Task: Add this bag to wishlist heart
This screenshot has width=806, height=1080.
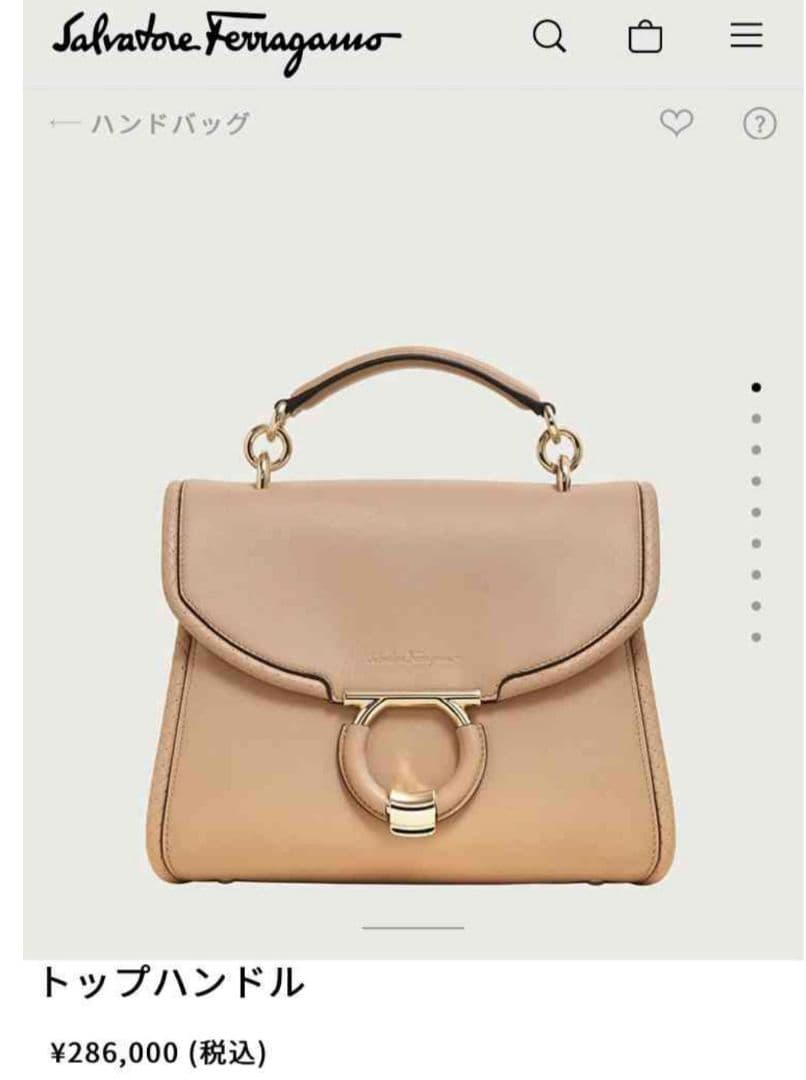Action: point(676,124)
